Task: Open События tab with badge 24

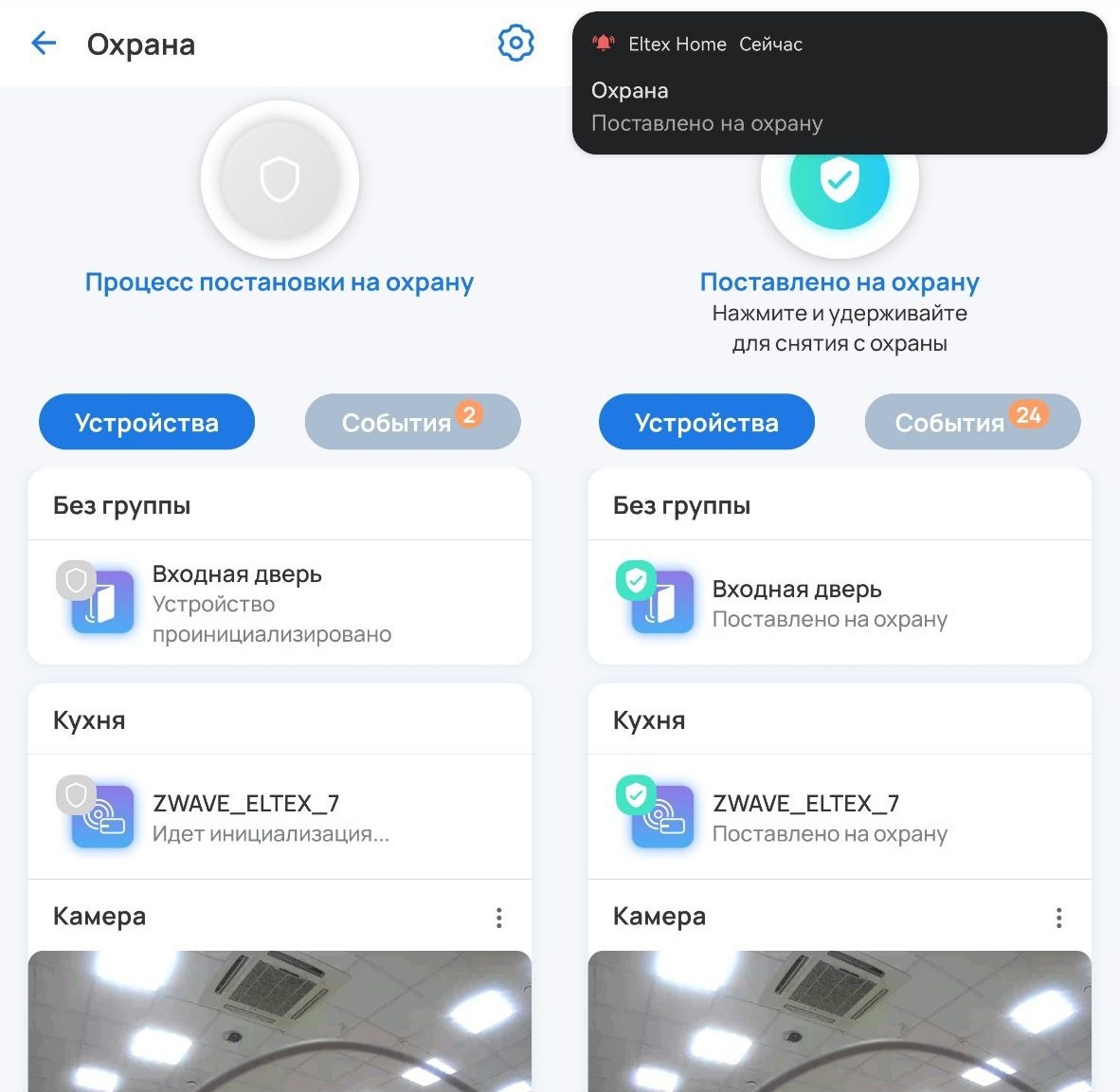Action: point(971,422)
